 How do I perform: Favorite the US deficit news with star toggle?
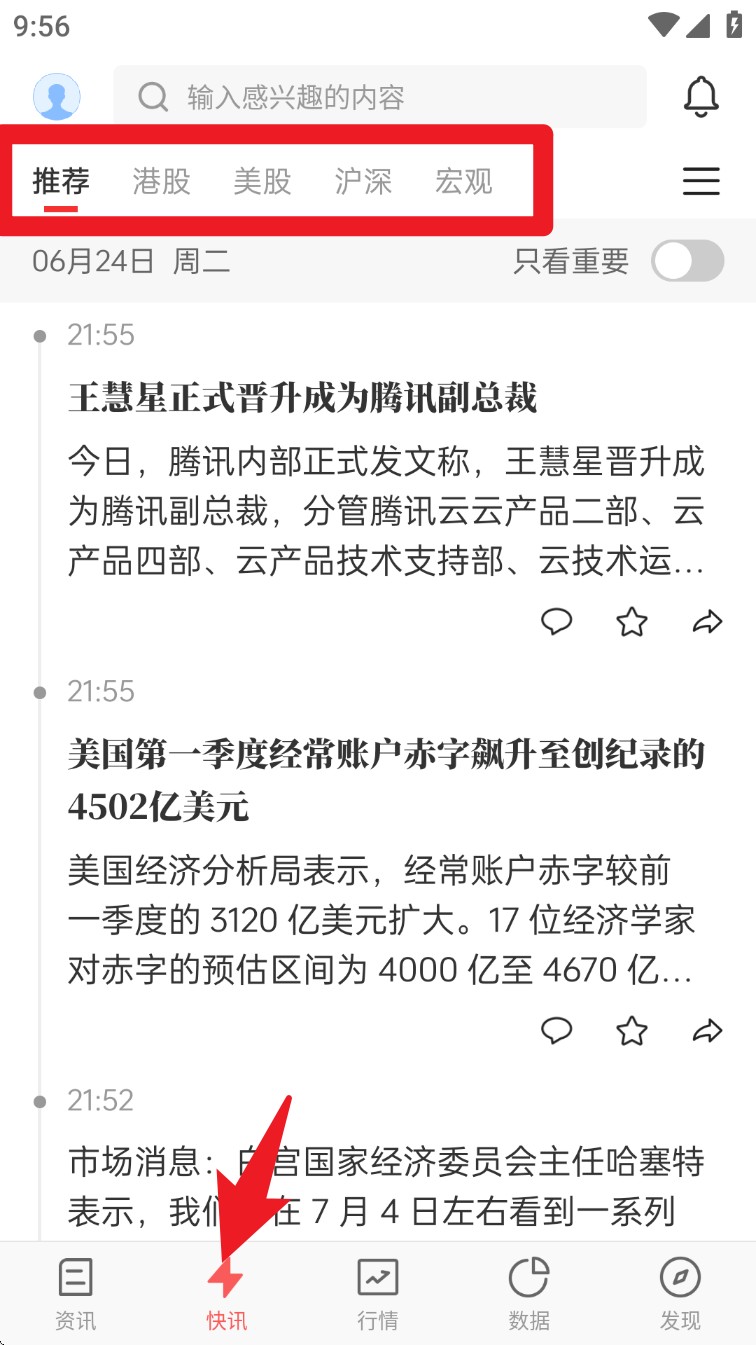point(632,1031)
